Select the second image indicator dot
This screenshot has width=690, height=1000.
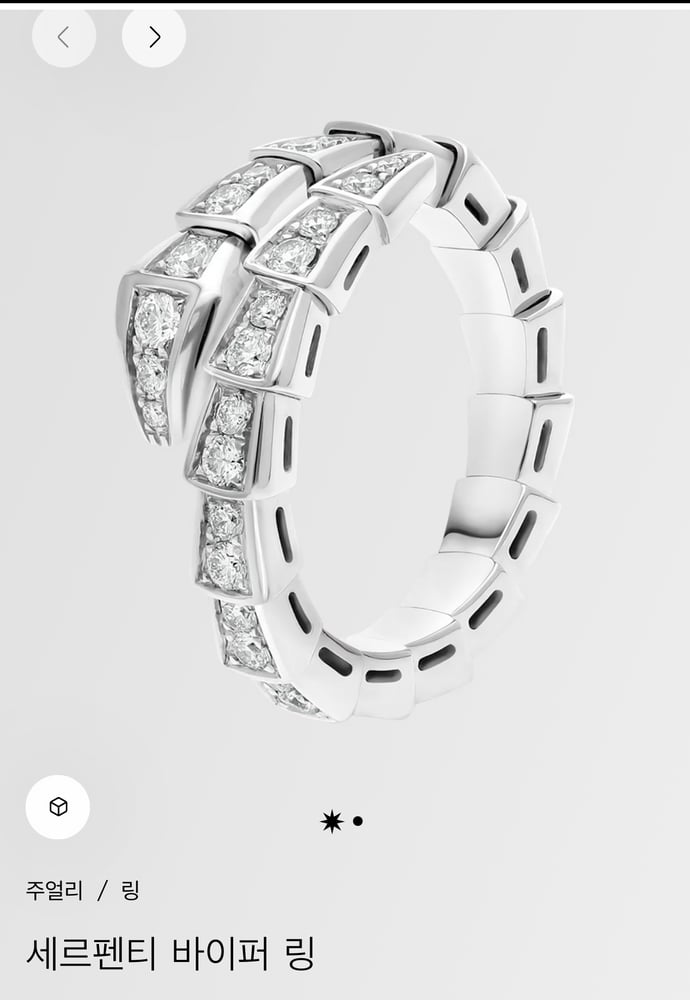pos(358,822)
